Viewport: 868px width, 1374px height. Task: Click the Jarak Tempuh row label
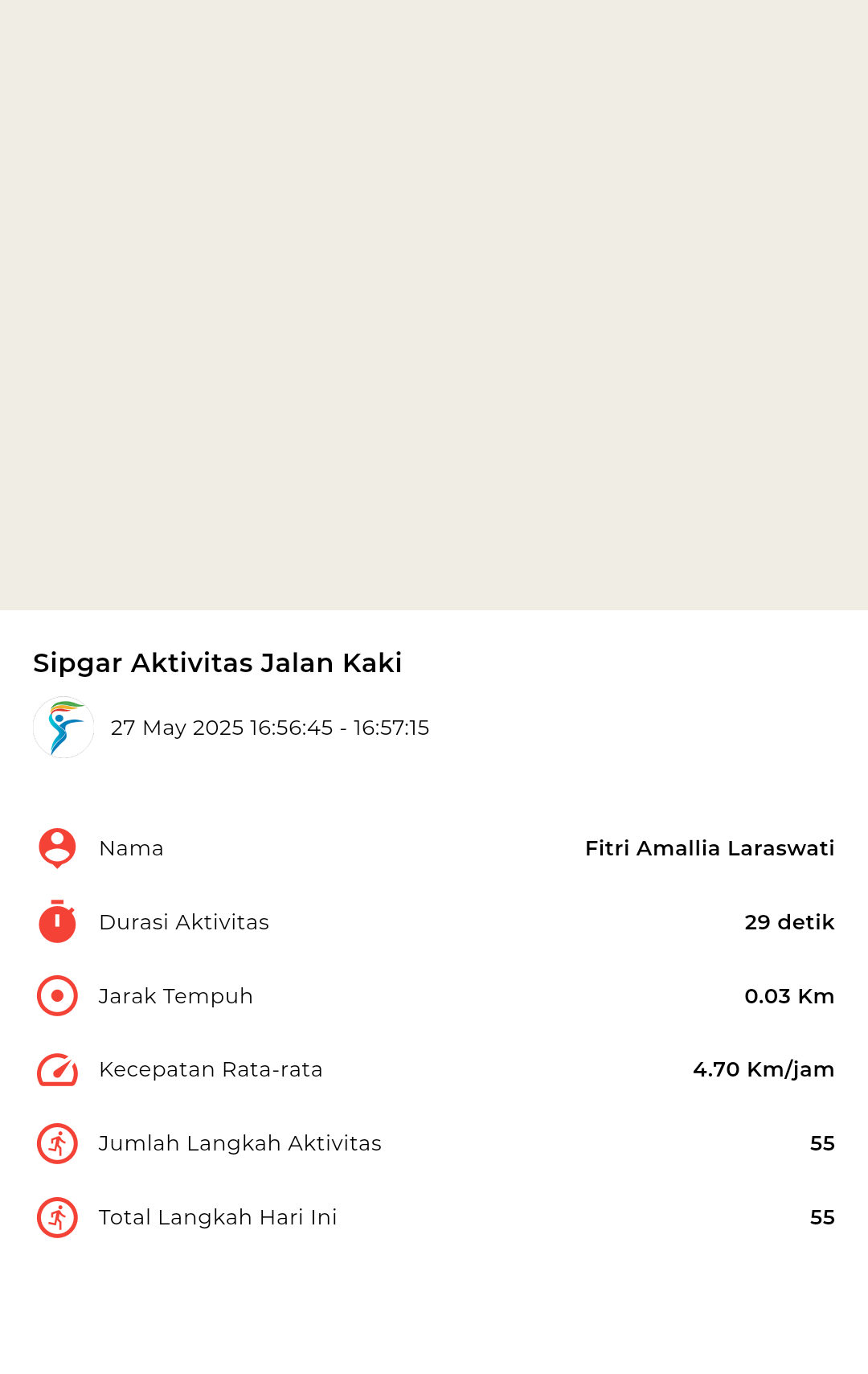tap(175, 995)
